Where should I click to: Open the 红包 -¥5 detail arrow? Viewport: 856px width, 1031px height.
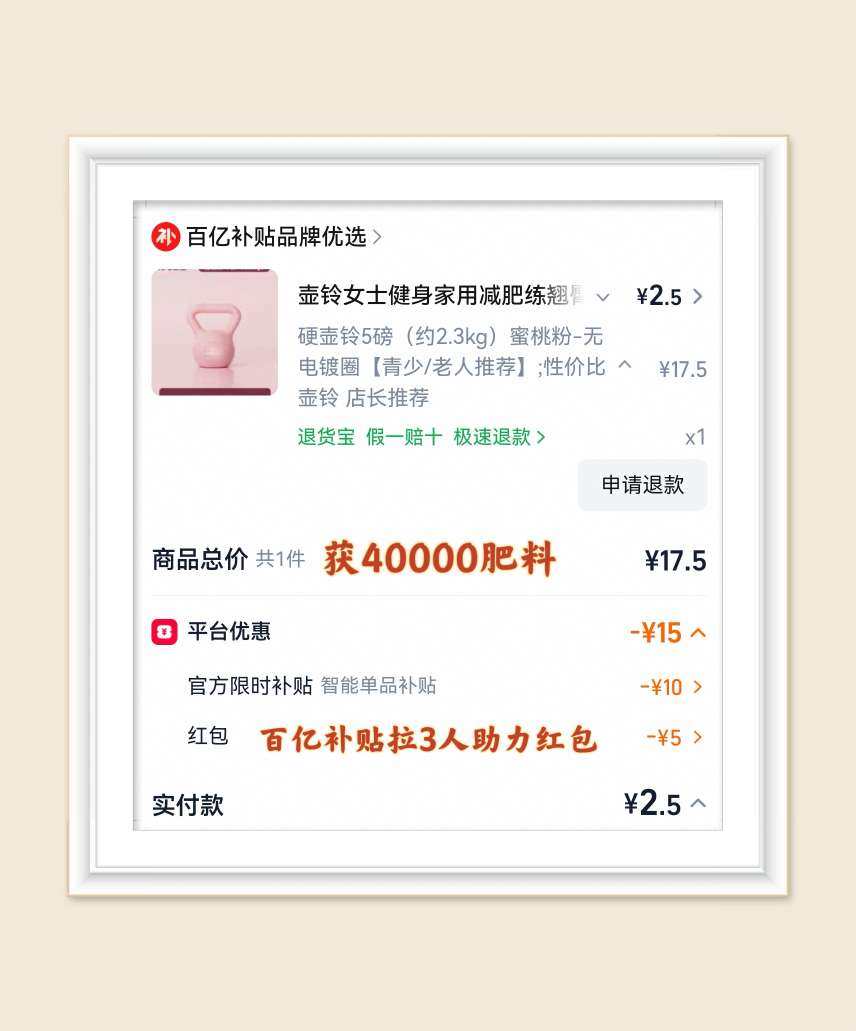[697, 738]
